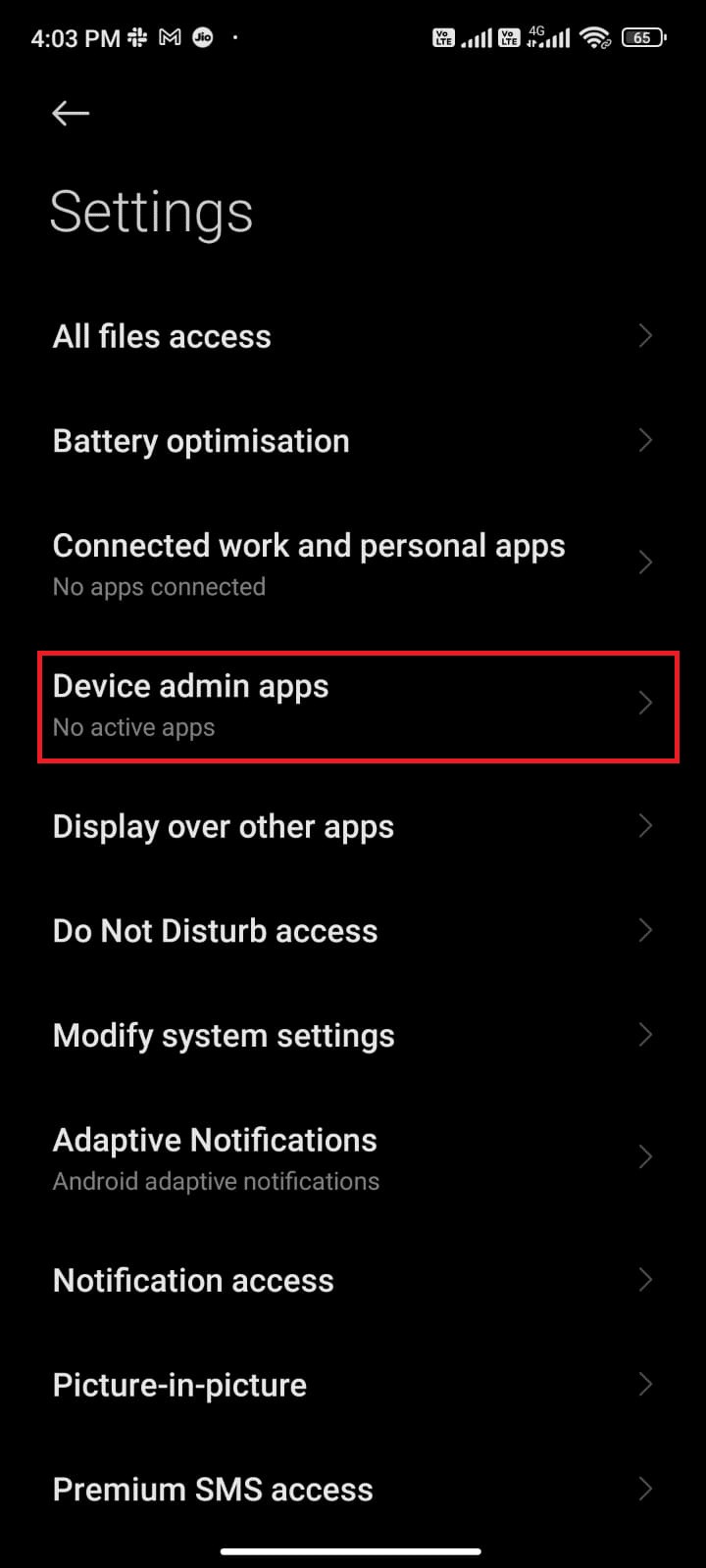Open Picture-in-picture settings

[353, 1385]
